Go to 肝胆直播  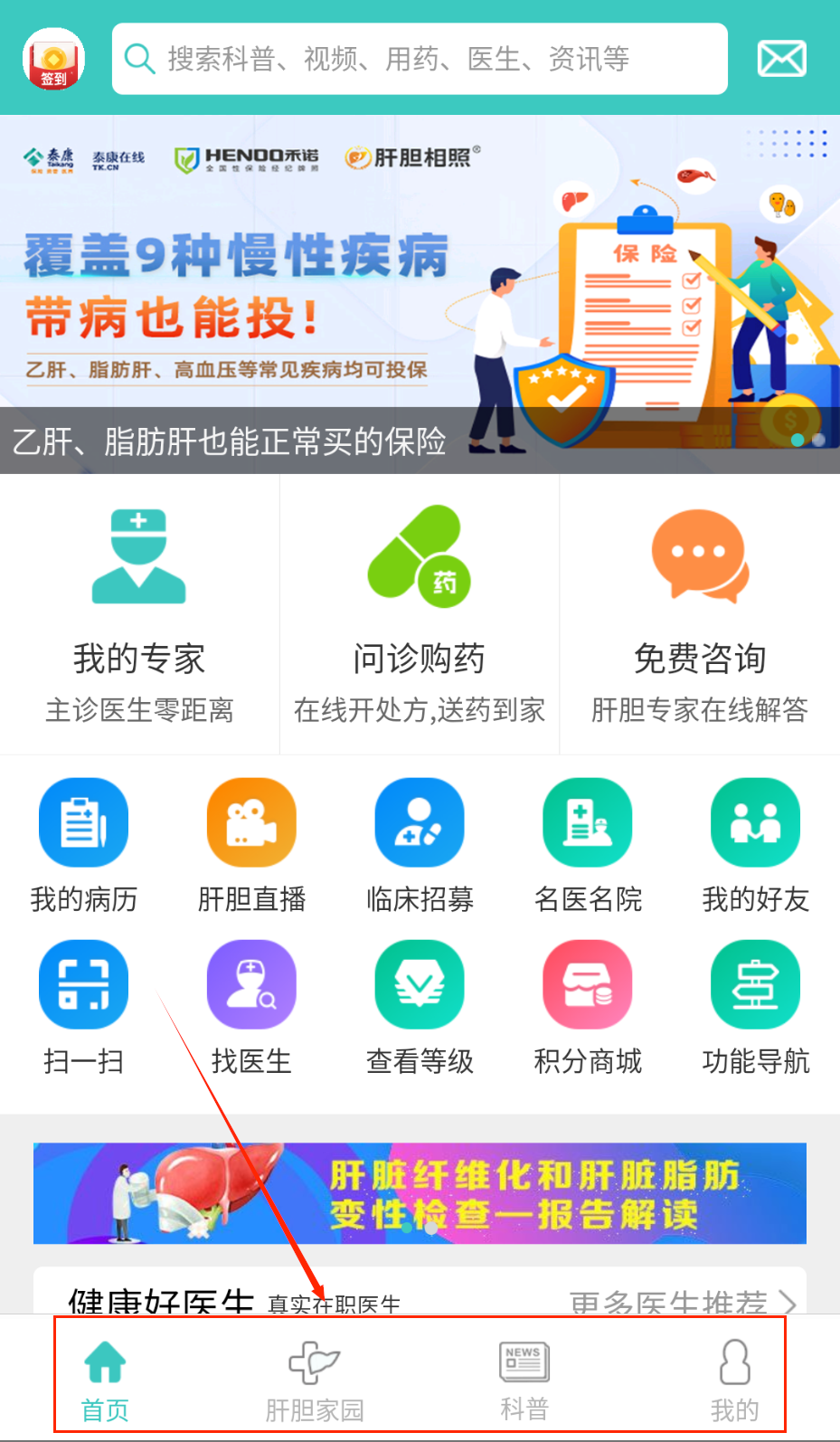pos(251,845)
